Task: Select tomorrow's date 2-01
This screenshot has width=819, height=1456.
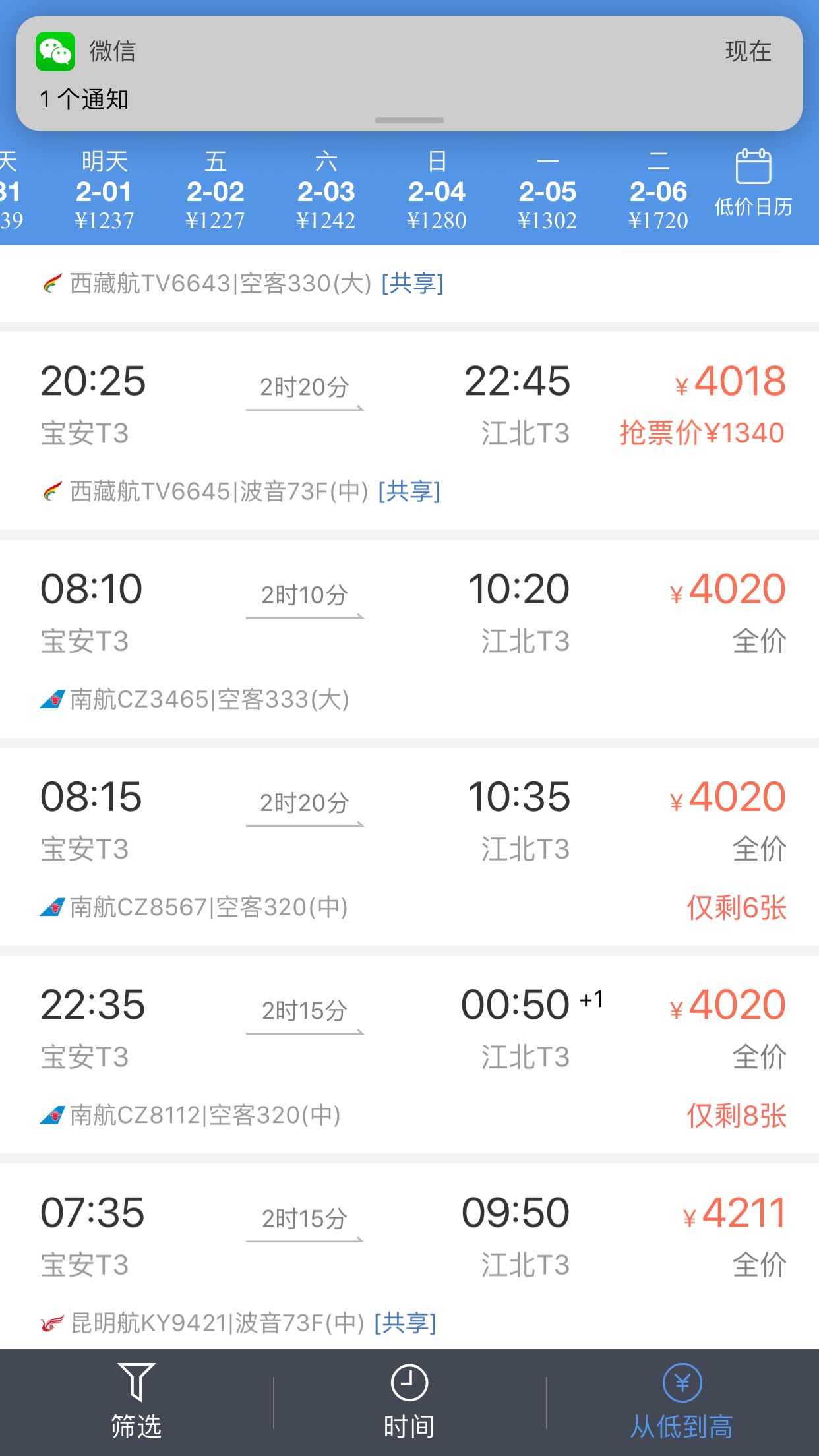Action: pyautogui.click(x=104, y=191)
